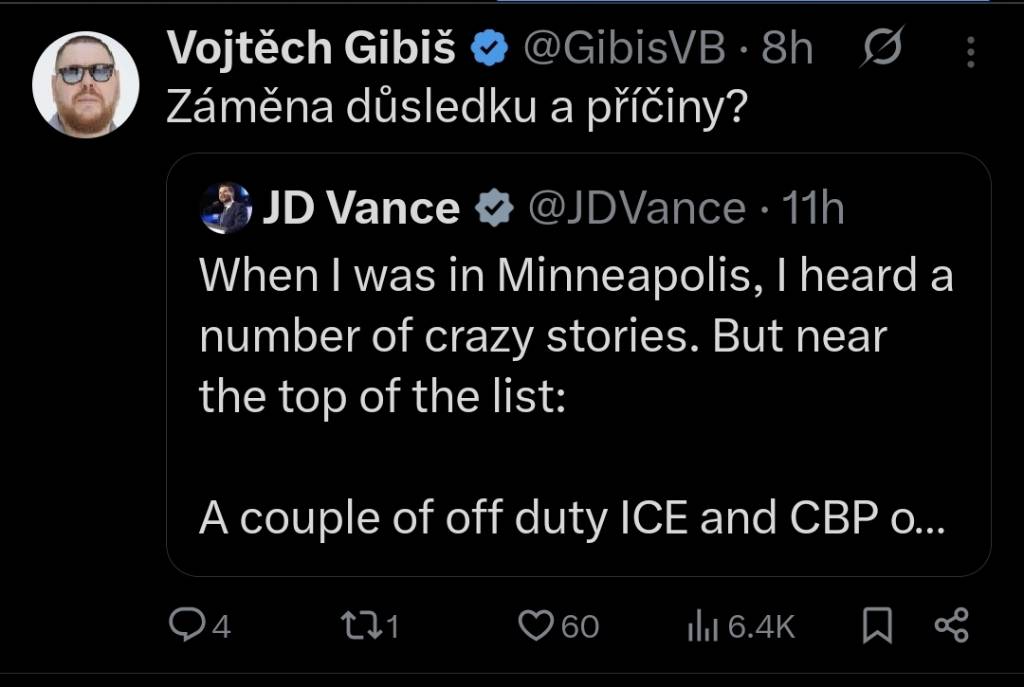Screen dimensions: 1024x687
Task: Bookmark this post
Action: (877, 626)
